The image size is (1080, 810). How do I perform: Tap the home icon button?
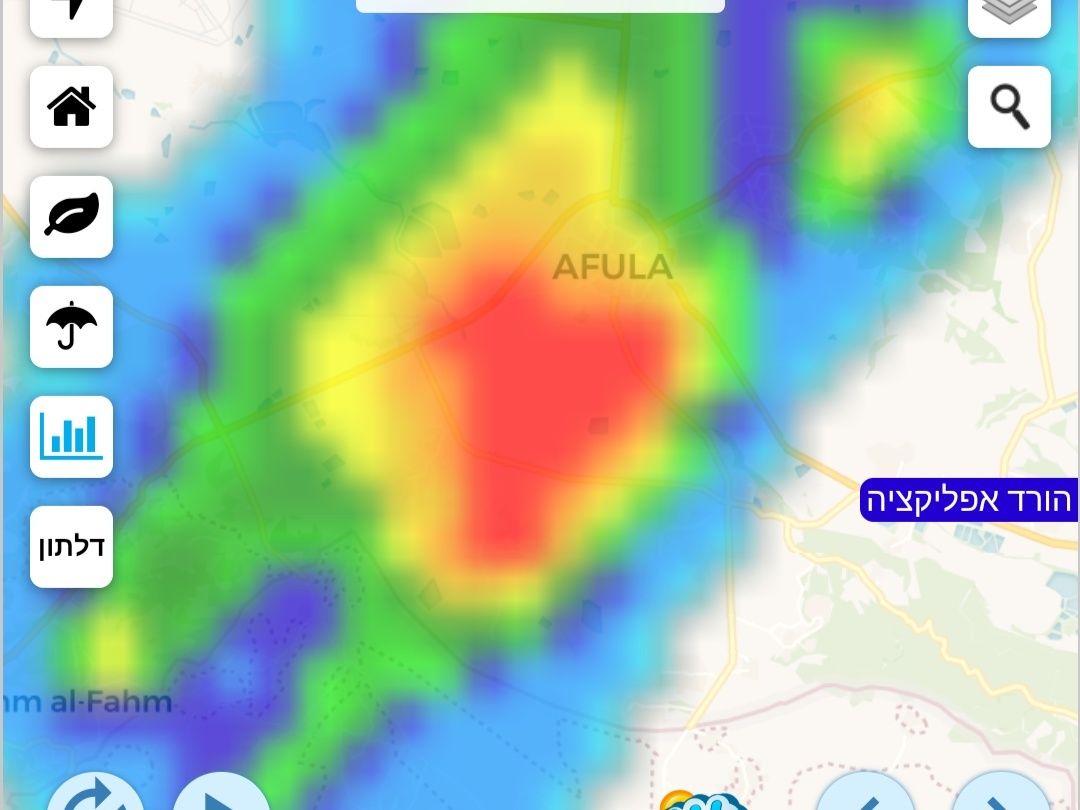click(72, 107)
